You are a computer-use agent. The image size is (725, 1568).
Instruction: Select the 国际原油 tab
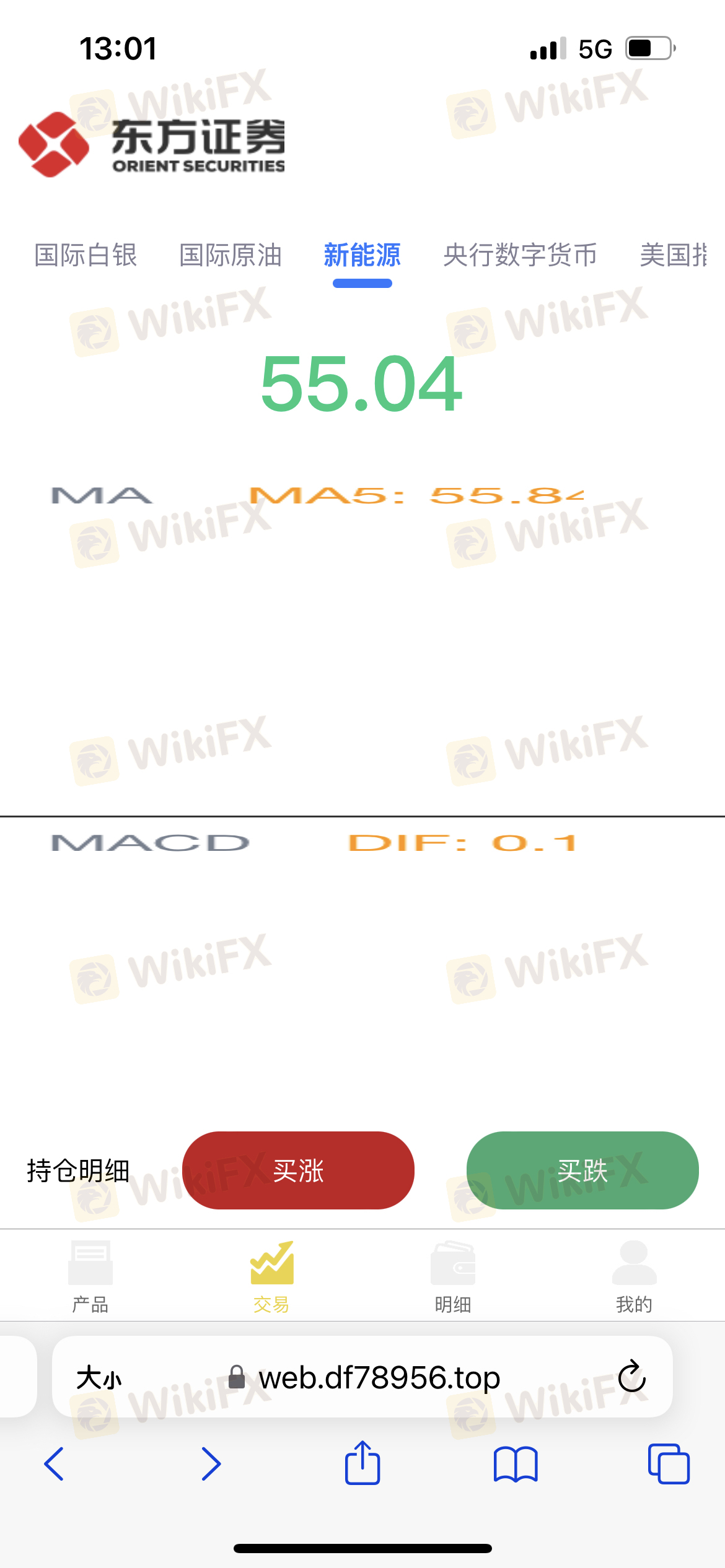click(231, 255)
